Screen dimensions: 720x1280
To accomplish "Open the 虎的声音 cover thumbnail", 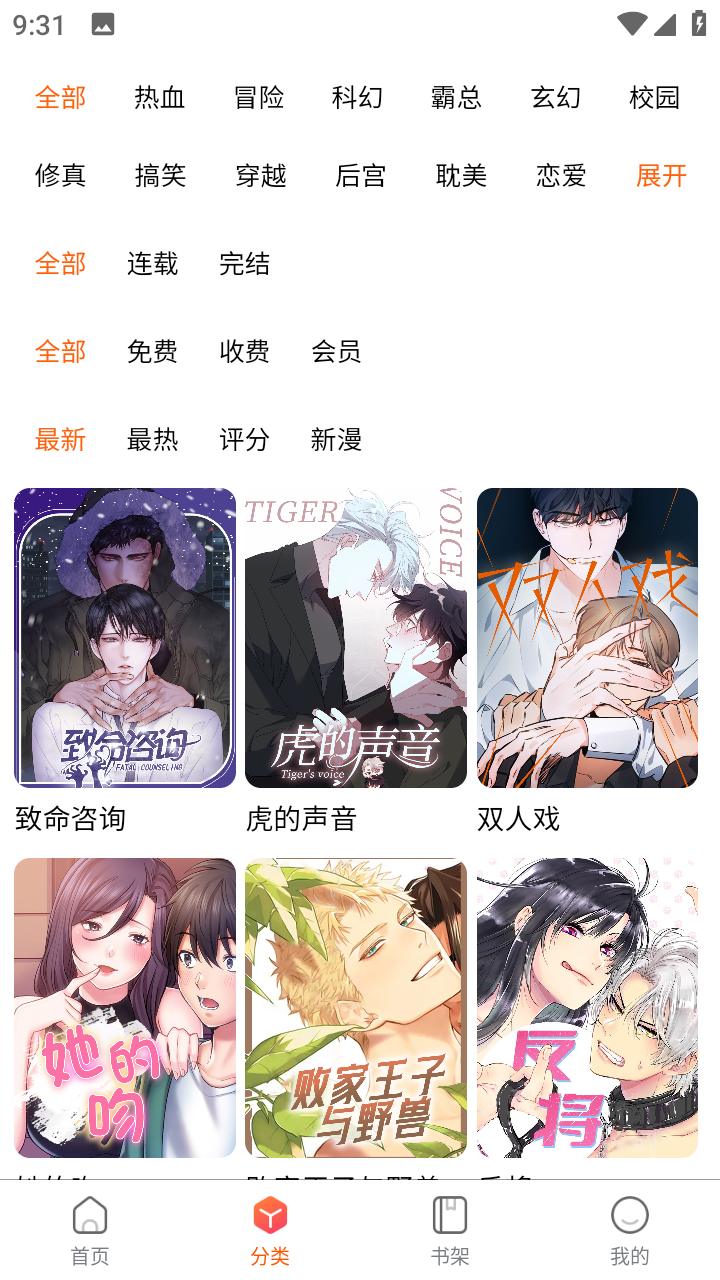I will coord(355,637).
